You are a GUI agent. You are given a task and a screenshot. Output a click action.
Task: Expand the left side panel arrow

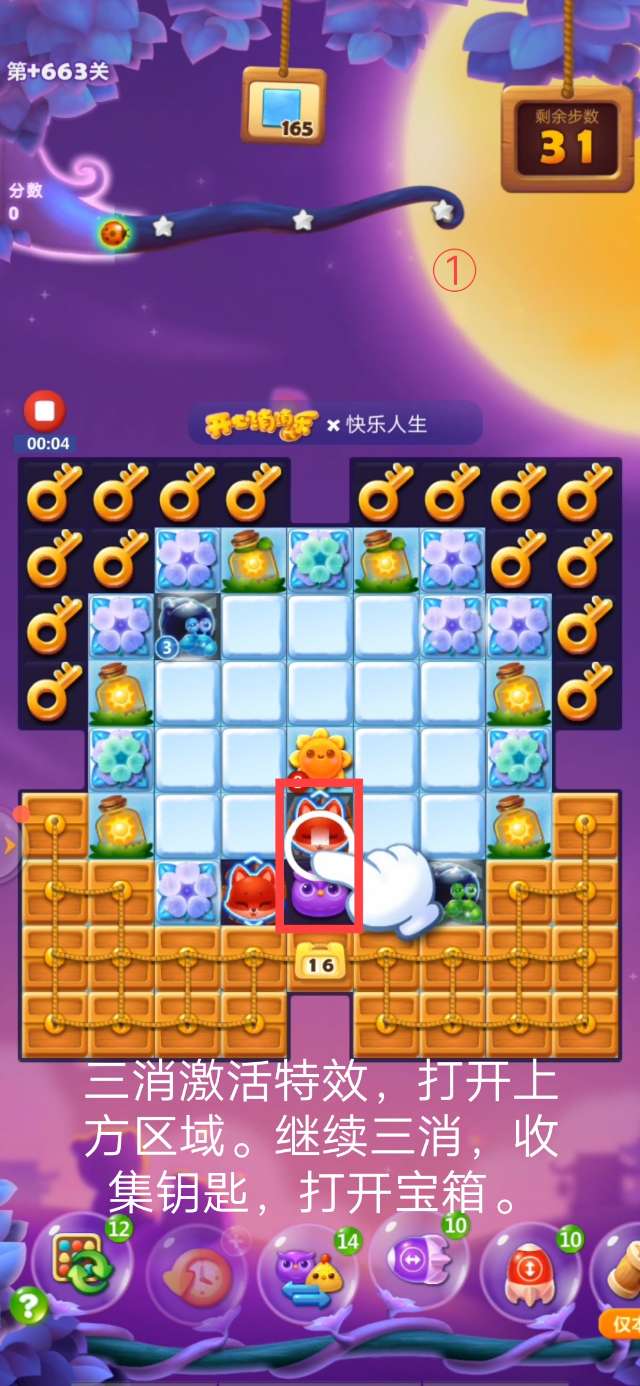[x=10, y=845]
